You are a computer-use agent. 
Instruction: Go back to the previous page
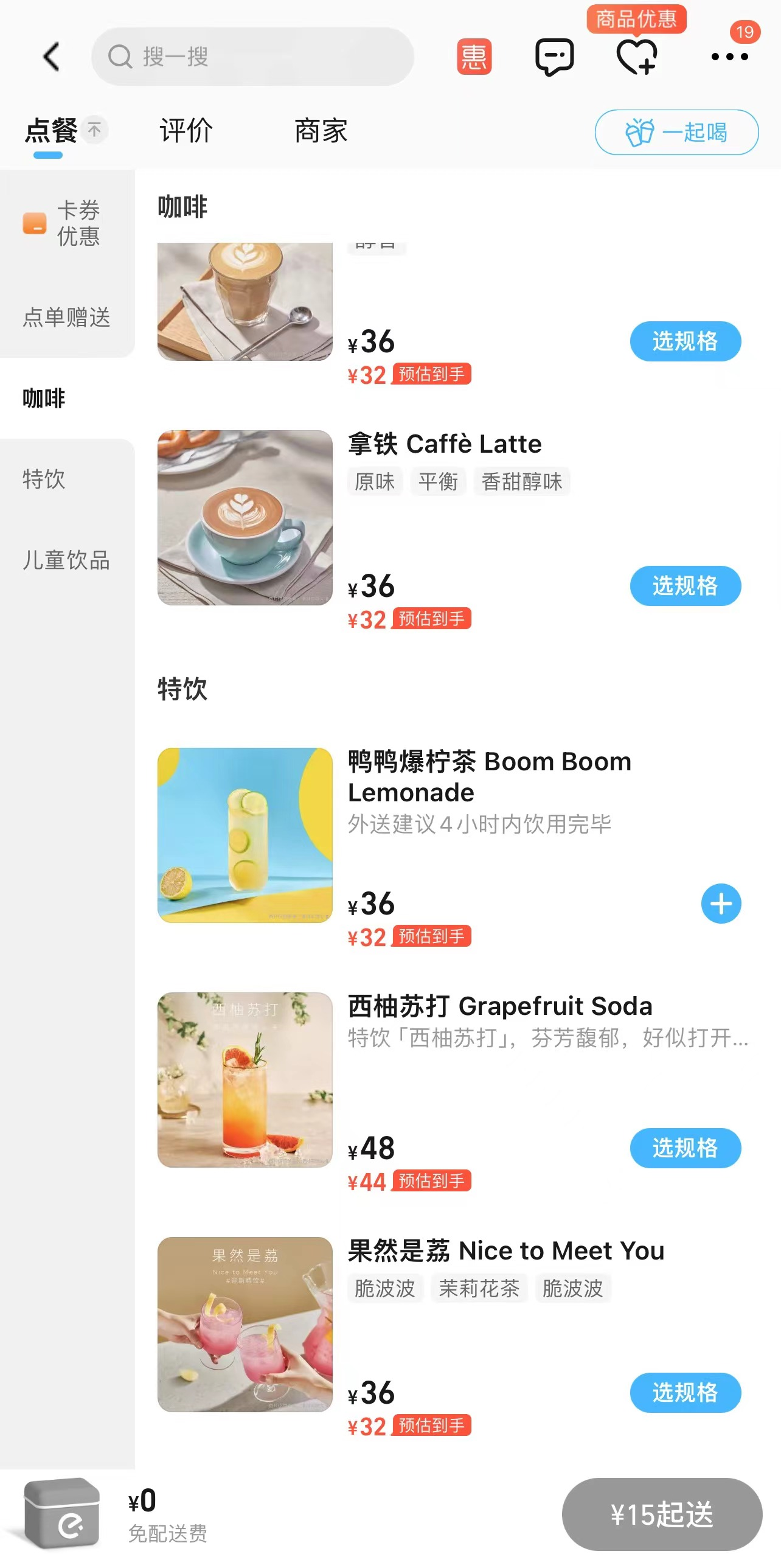pos(52,57)
